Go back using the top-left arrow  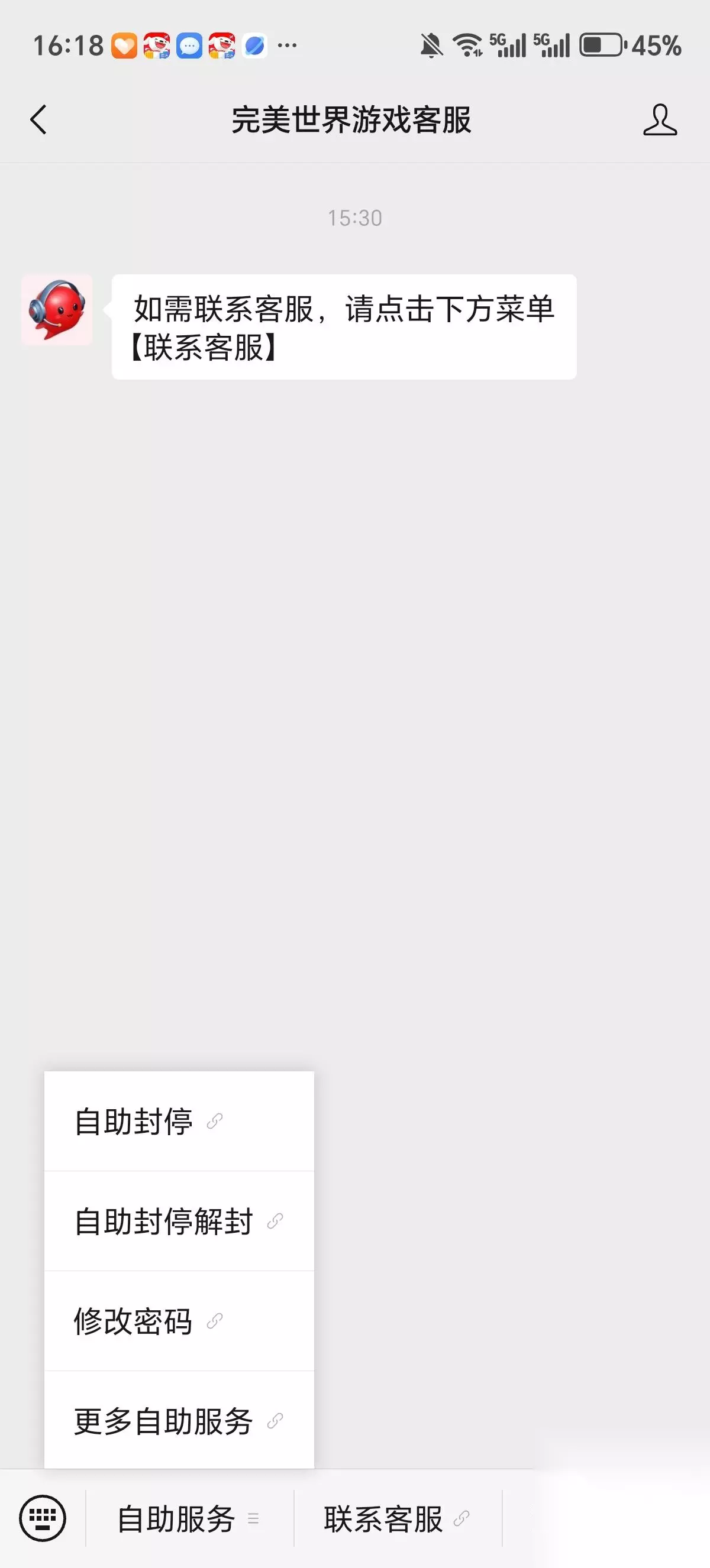point(38,119)
